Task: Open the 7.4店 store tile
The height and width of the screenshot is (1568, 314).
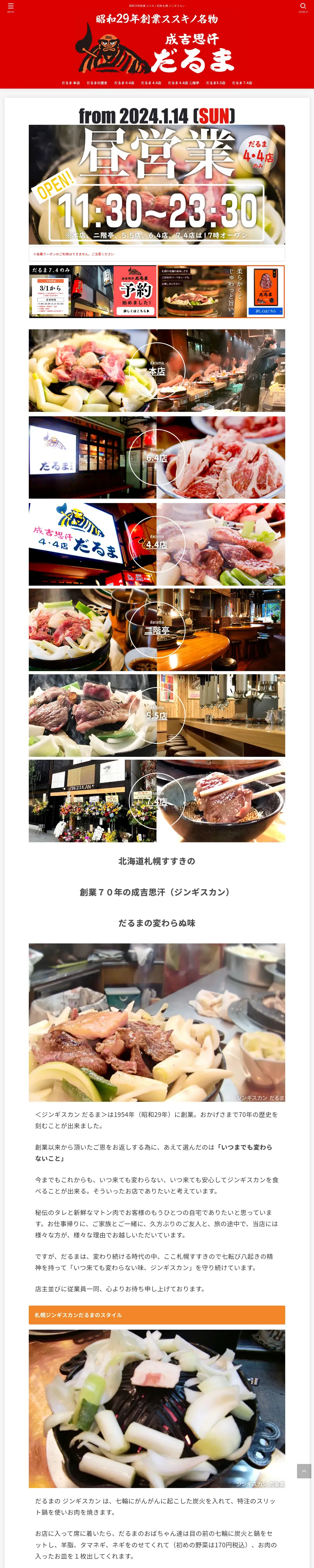Action: click(157, 800)
